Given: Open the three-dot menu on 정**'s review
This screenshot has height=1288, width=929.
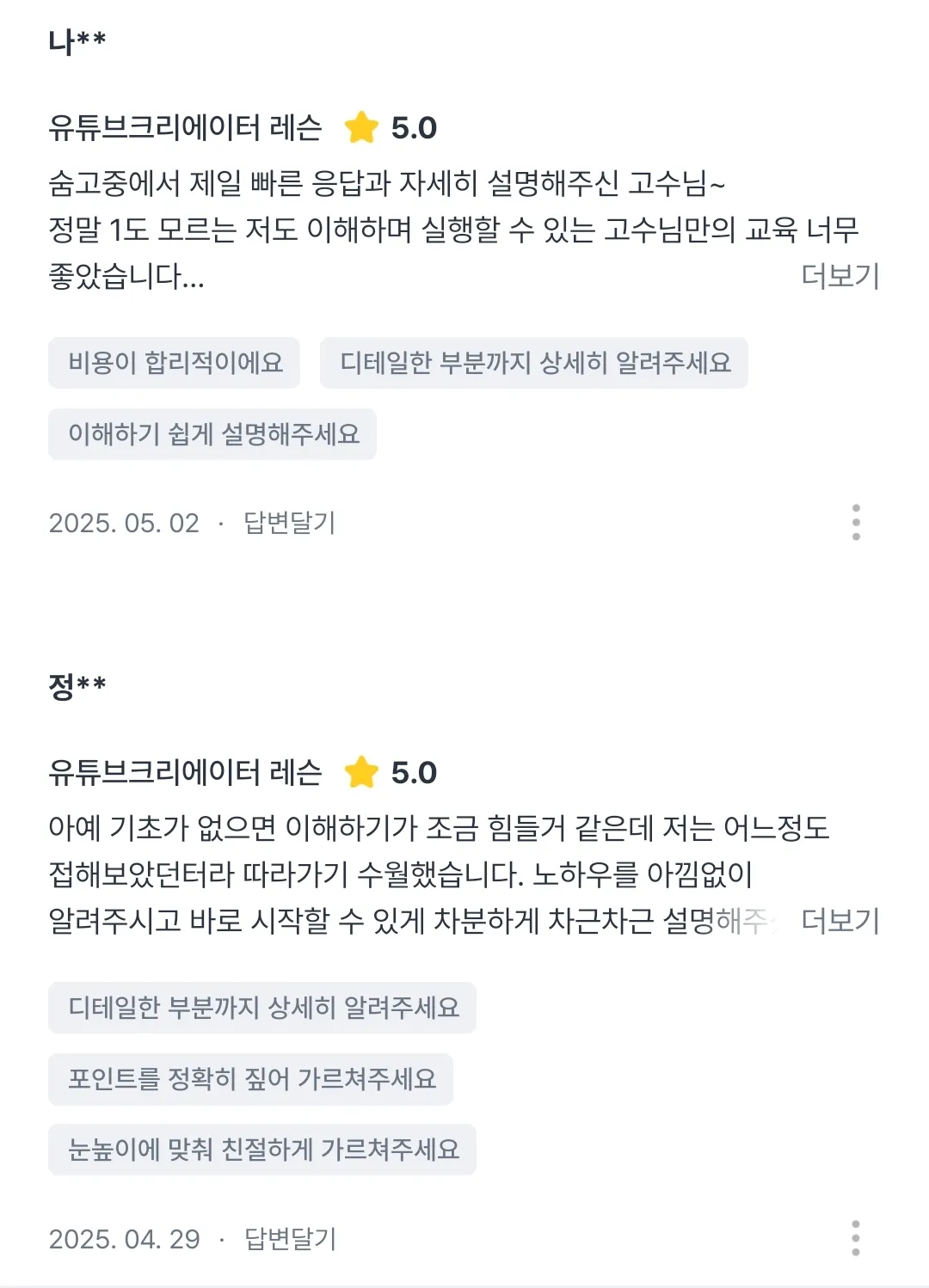Looking at the screenshot, I should tap(854, 1240).
